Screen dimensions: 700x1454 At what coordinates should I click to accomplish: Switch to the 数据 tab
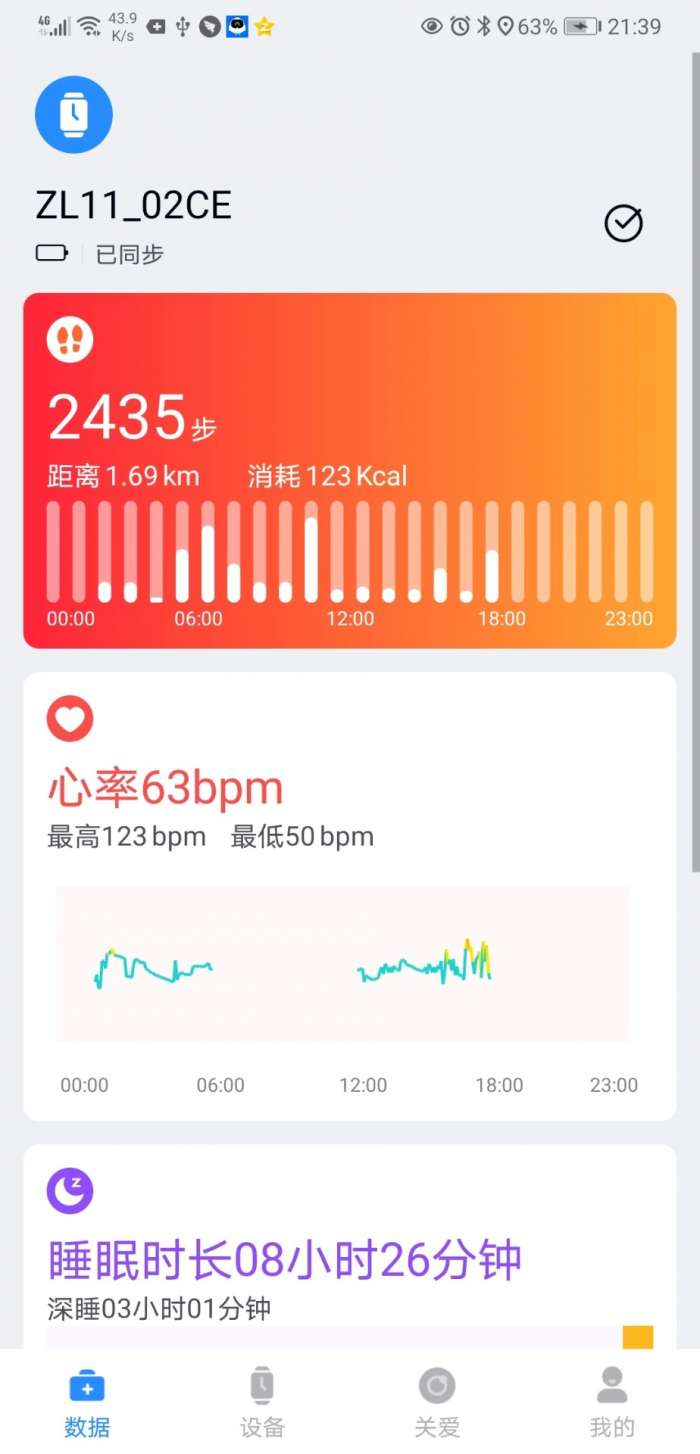click(x=87, y=1402)
